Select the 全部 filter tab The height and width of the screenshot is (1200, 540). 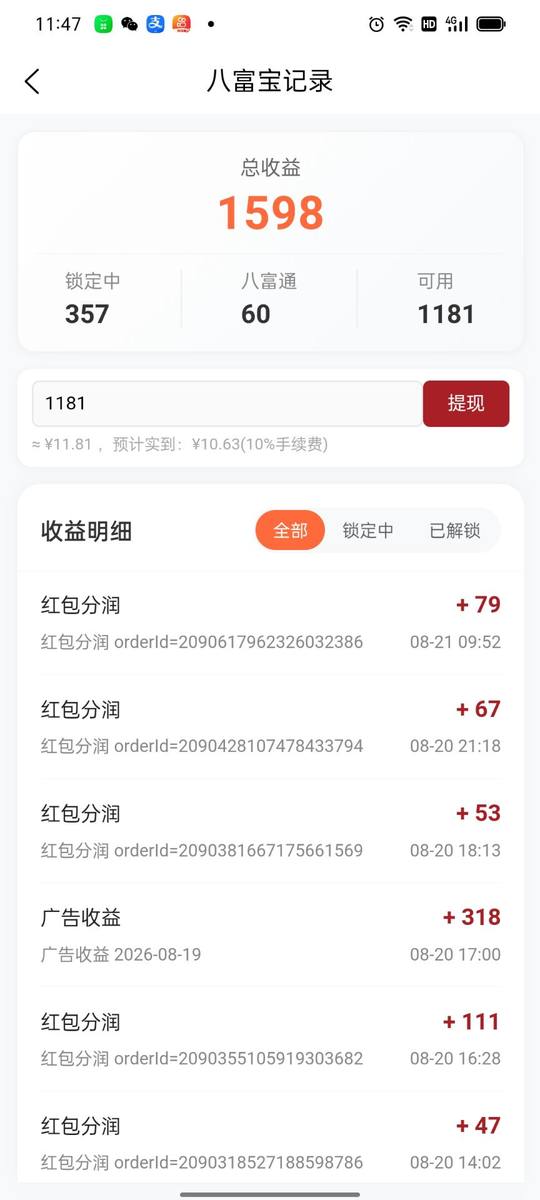click(x=290, y=531)
